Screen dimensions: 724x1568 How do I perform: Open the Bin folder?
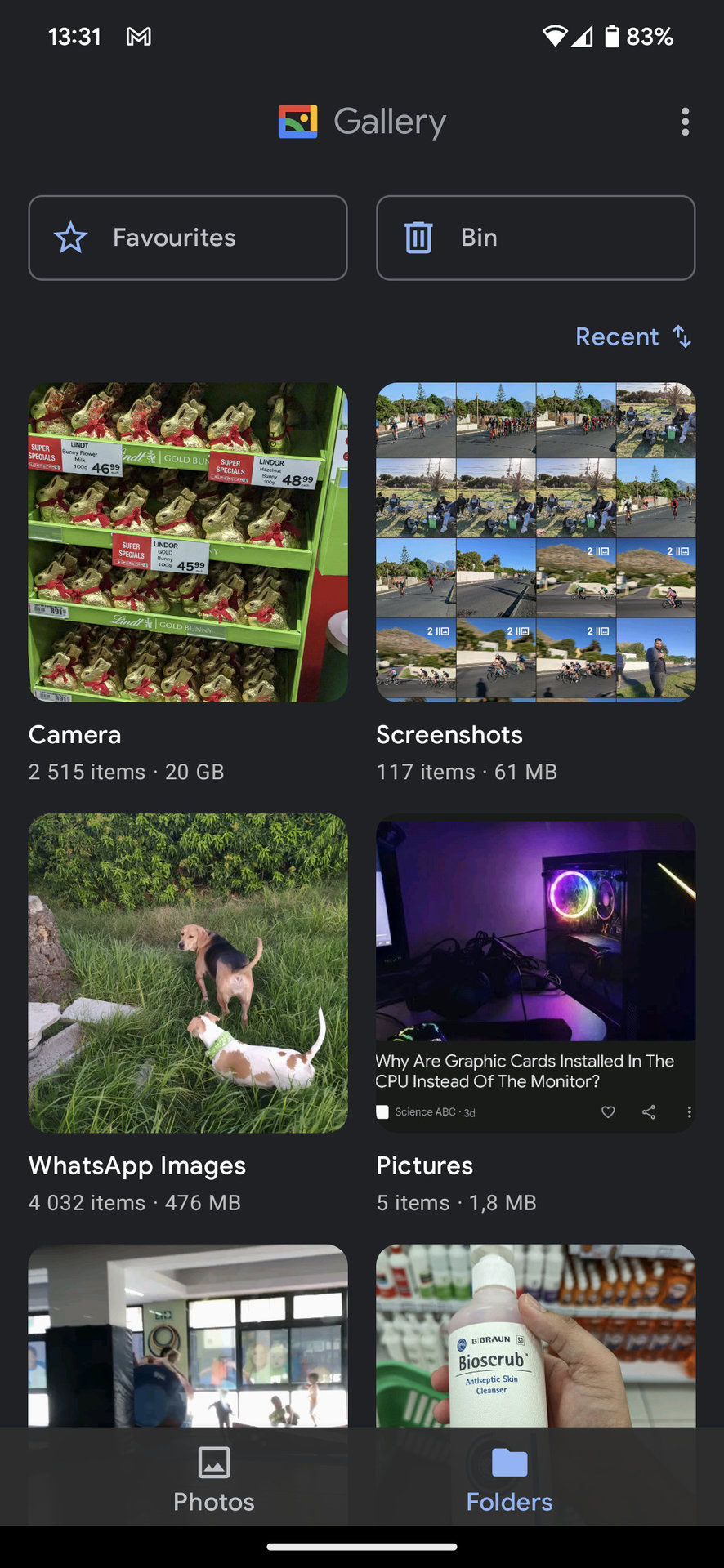click(535, 238)
